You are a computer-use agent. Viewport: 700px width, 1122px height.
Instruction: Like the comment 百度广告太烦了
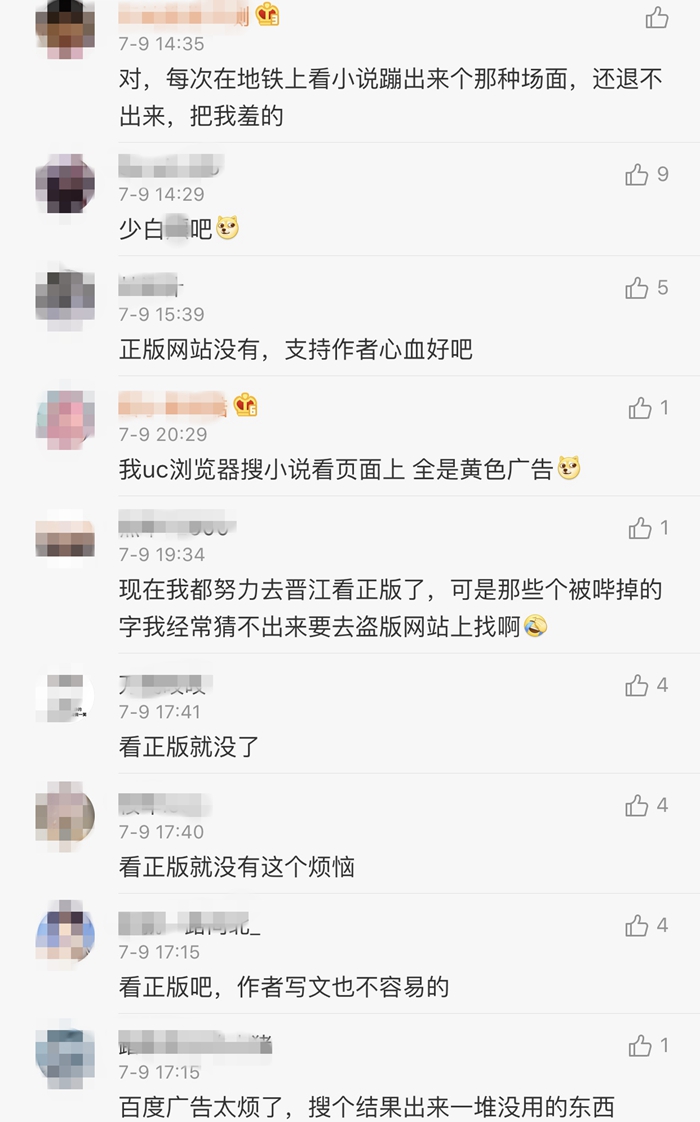tap(640, 1046)
